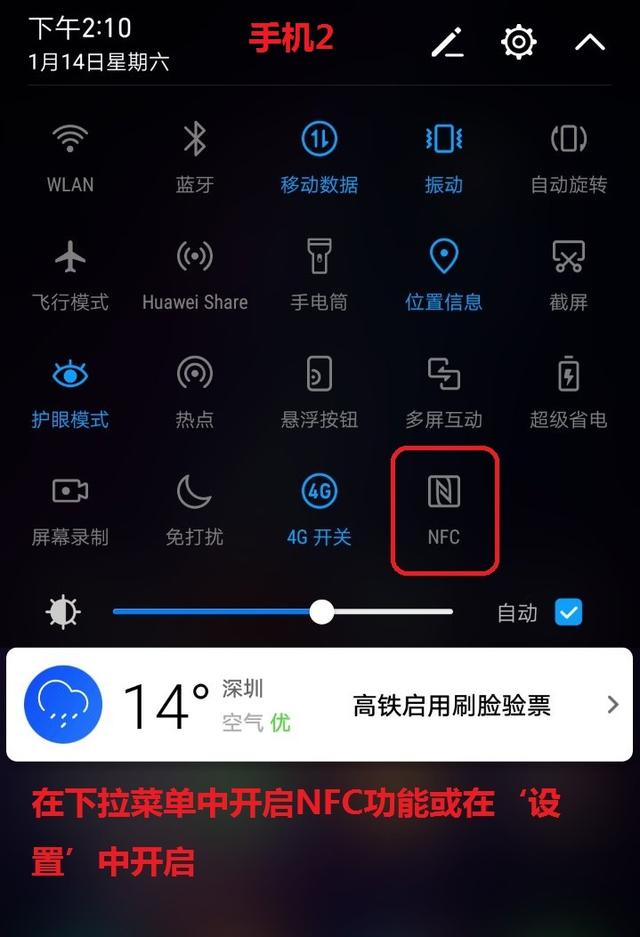Enable 蓝牙 Bluetooth
The image size is (640, 937).
pos(194,141)
